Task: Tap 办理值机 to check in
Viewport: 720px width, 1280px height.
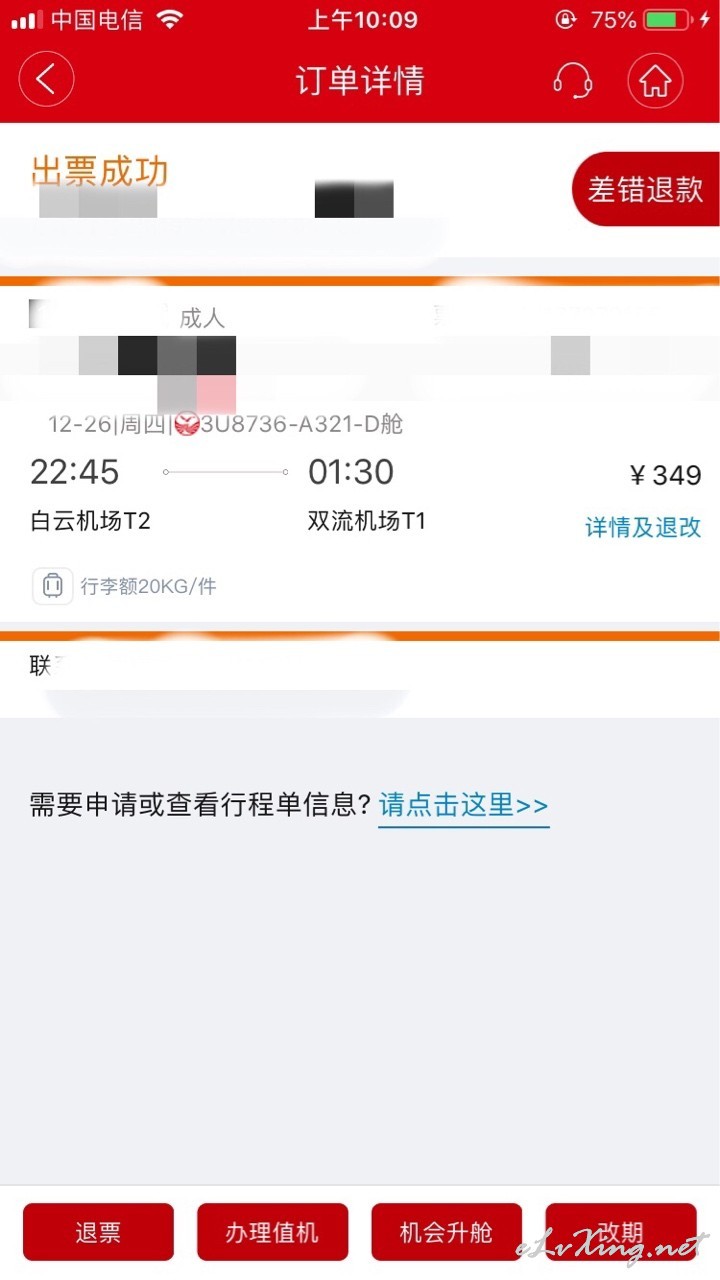Action: click(272, 1232)
